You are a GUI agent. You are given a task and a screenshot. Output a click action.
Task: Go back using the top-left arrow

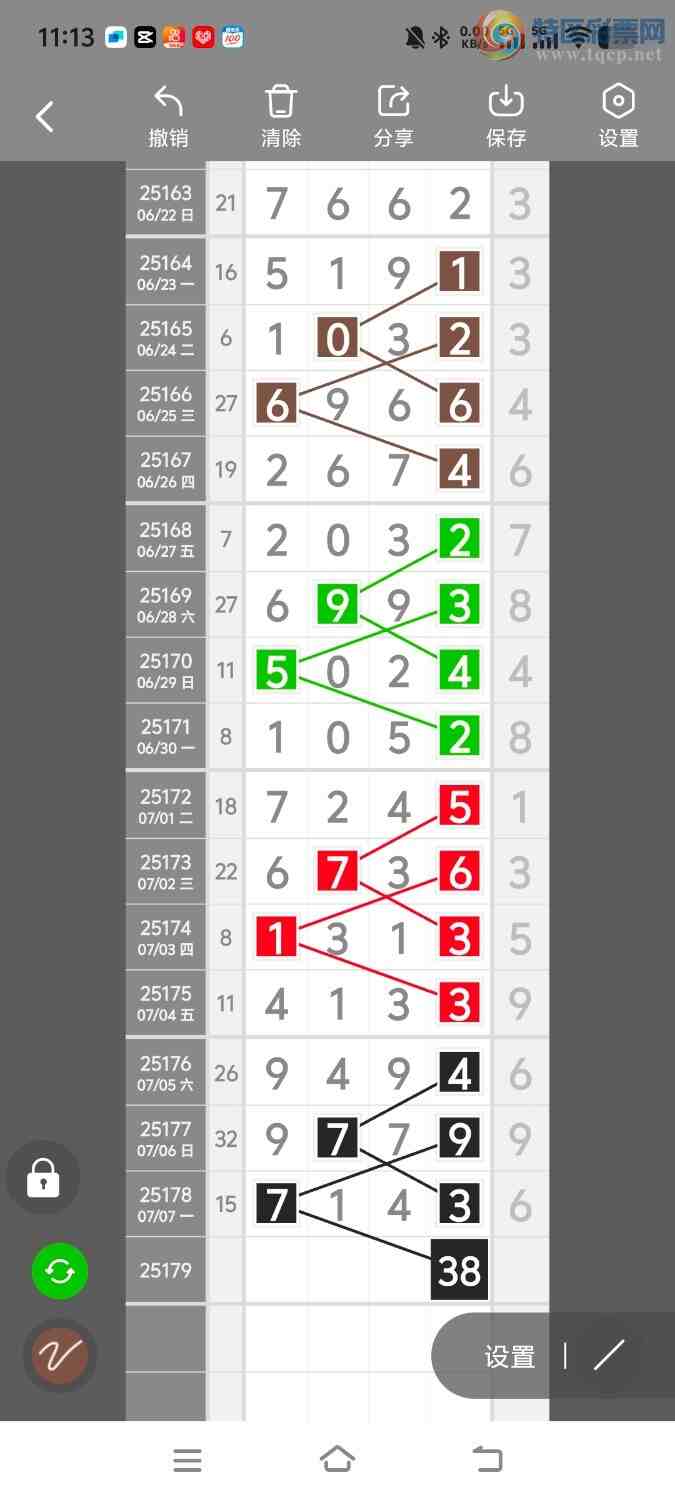point(45,117)
